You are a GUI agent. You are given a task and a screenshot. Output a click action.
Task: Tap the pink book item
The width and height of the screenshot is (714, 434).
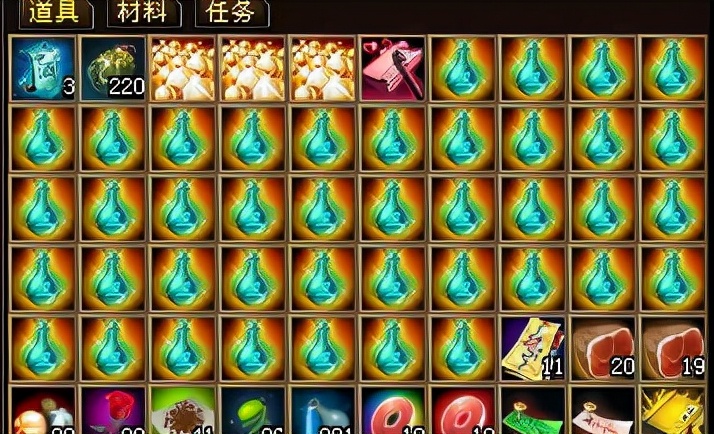pos(392,69)
